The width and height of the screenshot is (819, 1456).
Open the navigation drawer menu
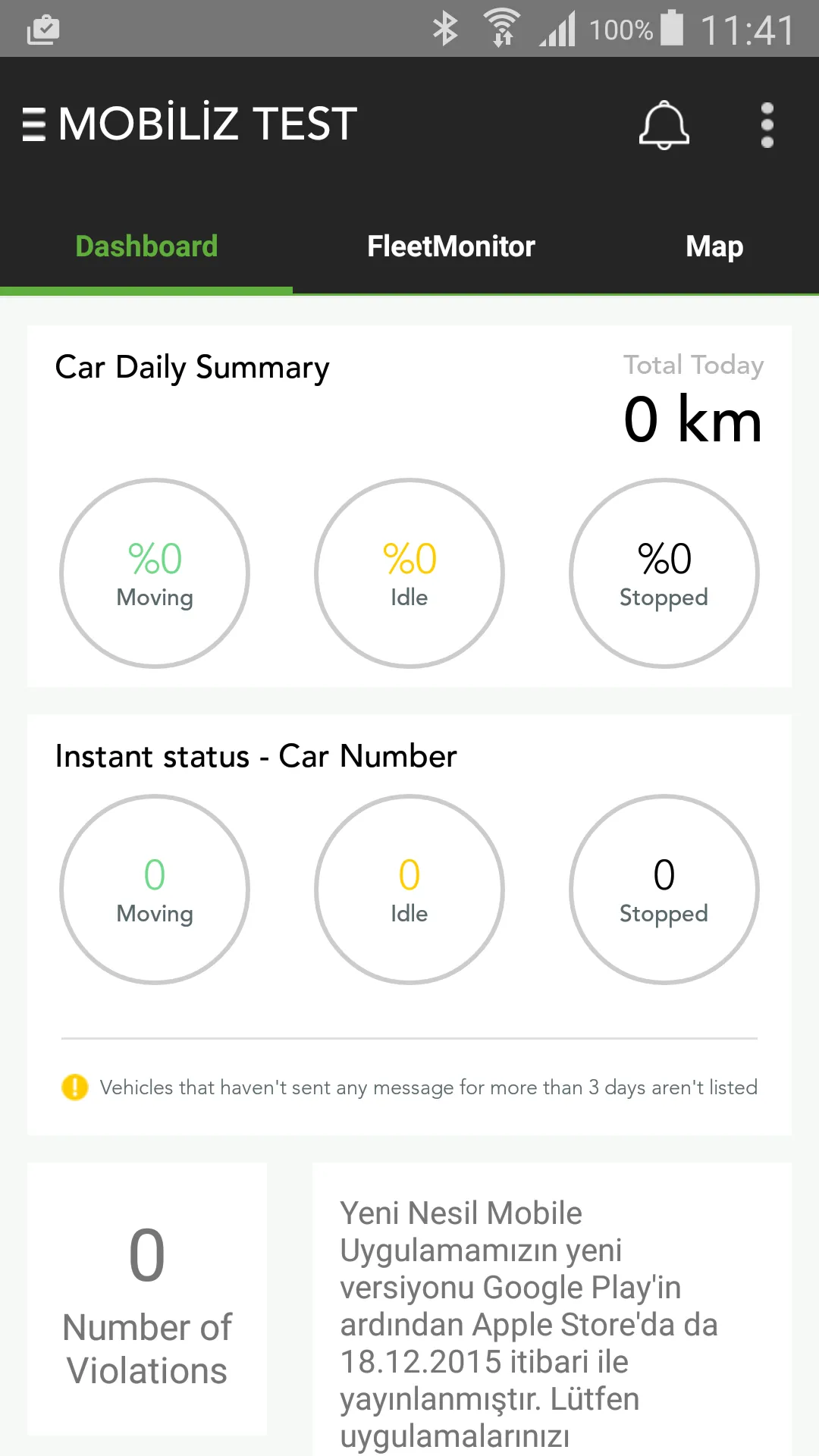34,124
